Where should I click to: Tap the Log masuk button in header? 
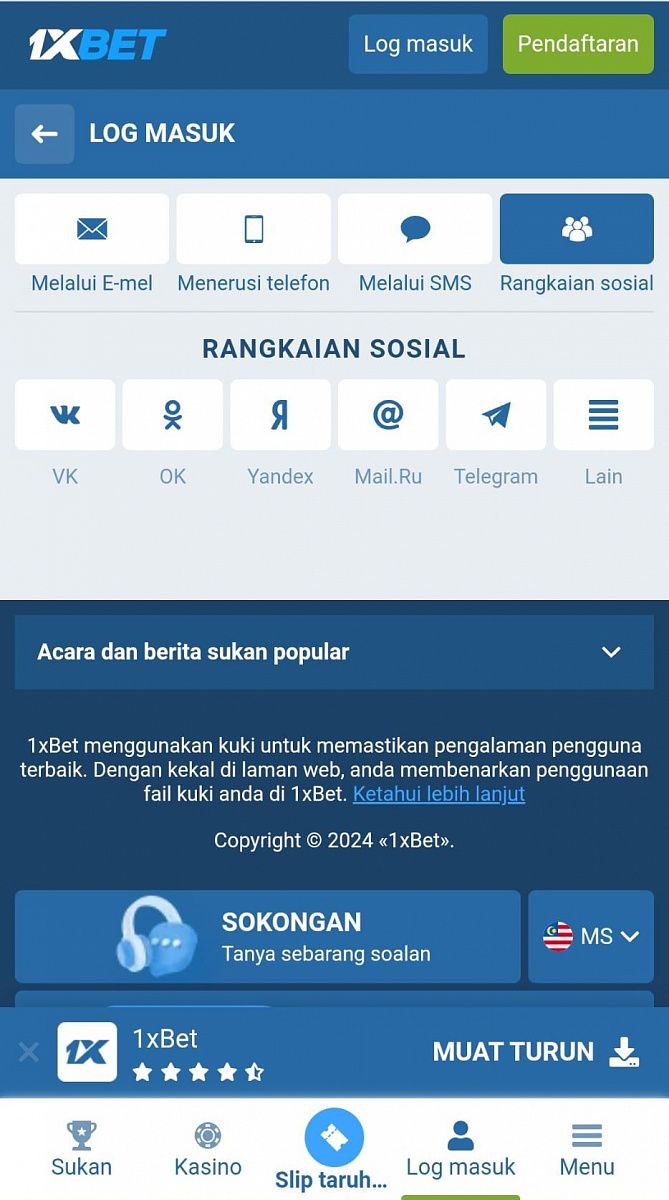pyautogui.click(x=418, y=44)
